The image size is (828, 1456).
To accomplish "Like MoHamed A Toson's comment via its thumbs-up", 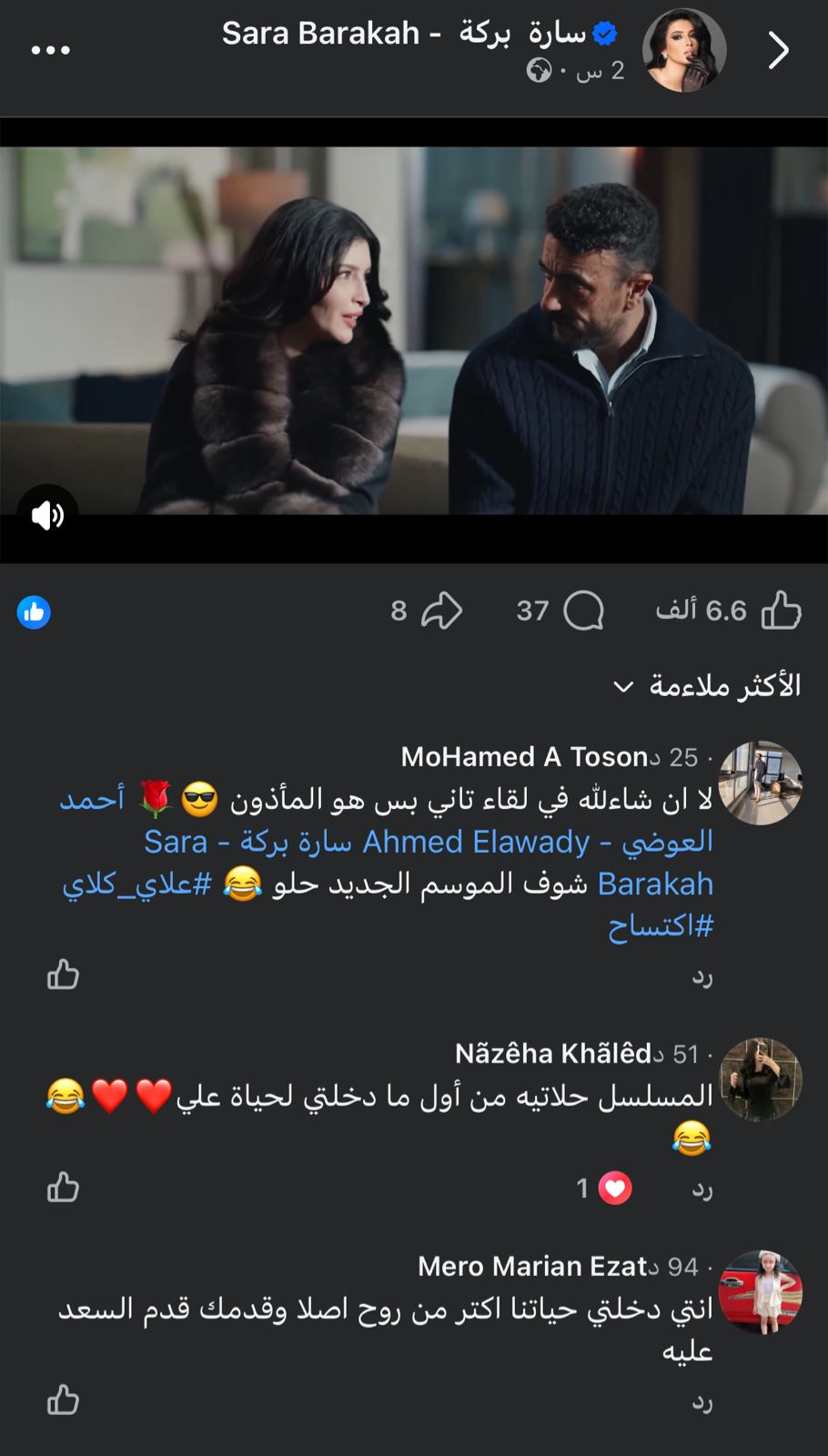I will 63,975.
